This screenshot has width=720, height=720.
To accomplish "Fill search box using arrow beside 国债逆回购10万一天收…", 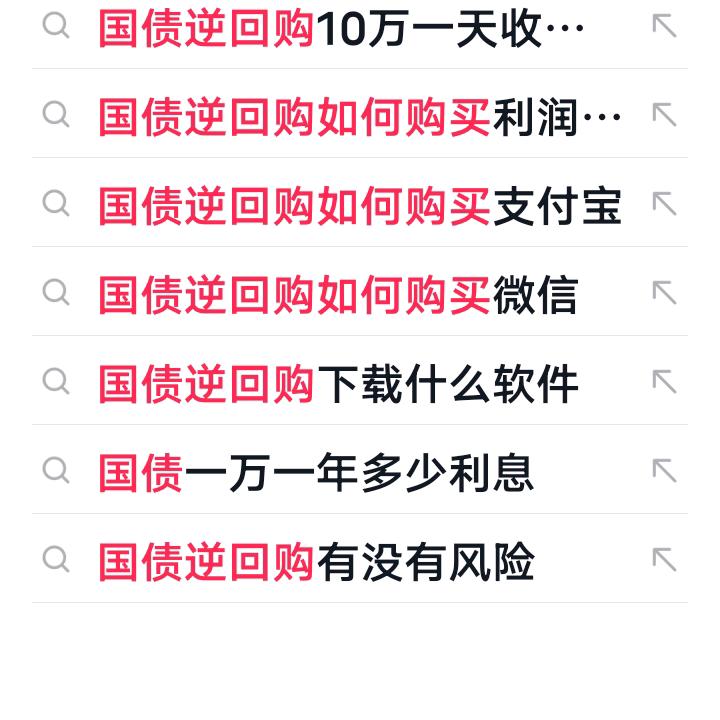I will (x=664, y=26).
